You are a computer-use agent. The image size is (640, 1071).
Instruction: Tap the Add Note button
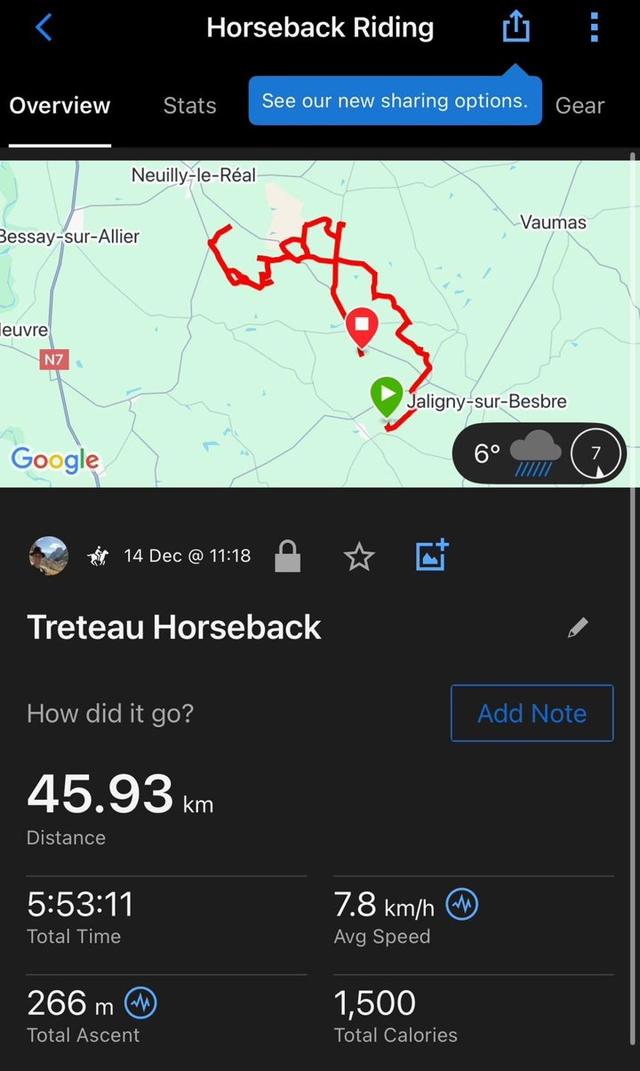pyautogui.click(x=532, y=713)
